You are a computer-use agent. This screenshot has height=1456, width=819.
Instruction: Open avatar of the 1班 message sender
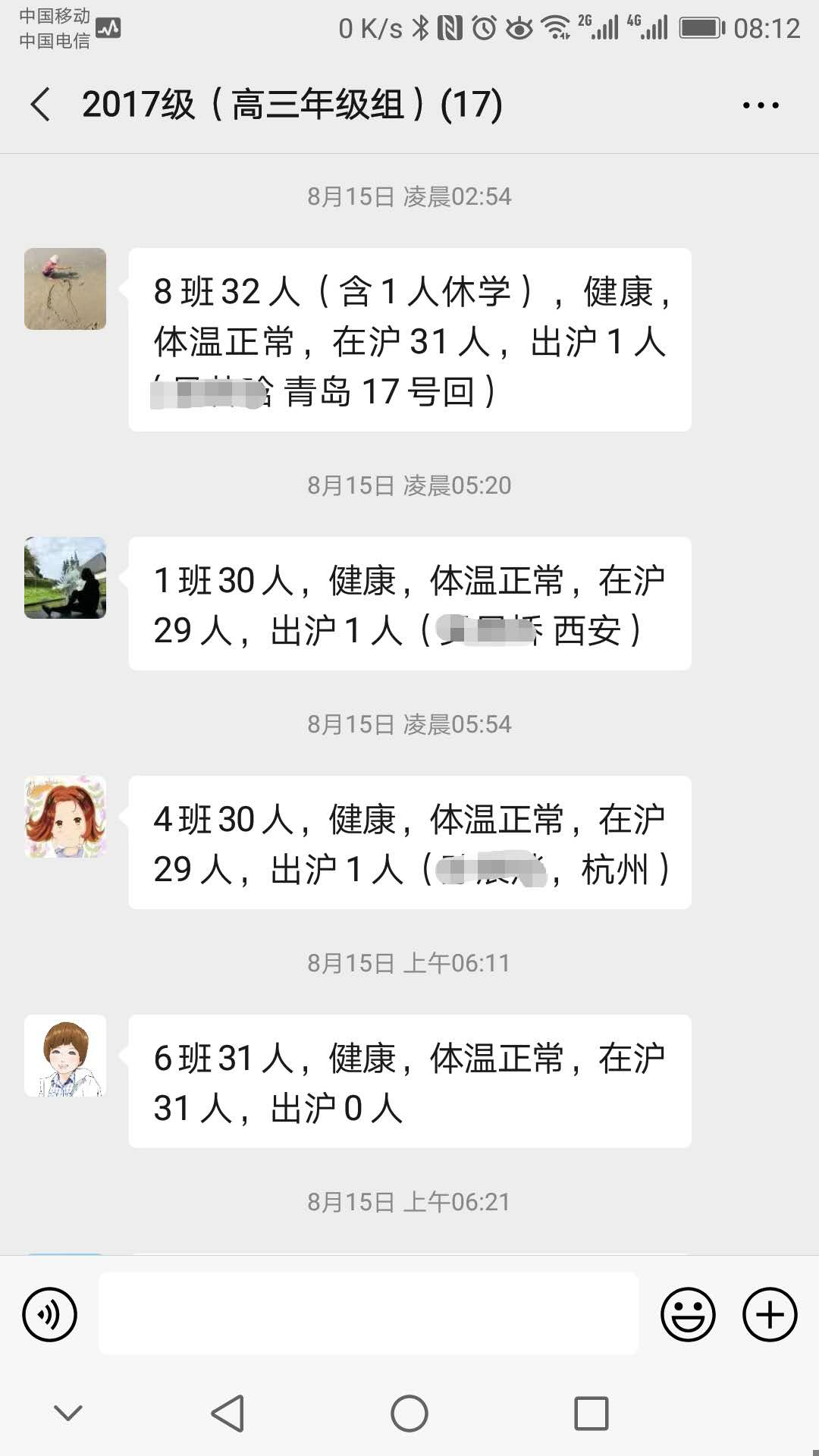point(65,578)
